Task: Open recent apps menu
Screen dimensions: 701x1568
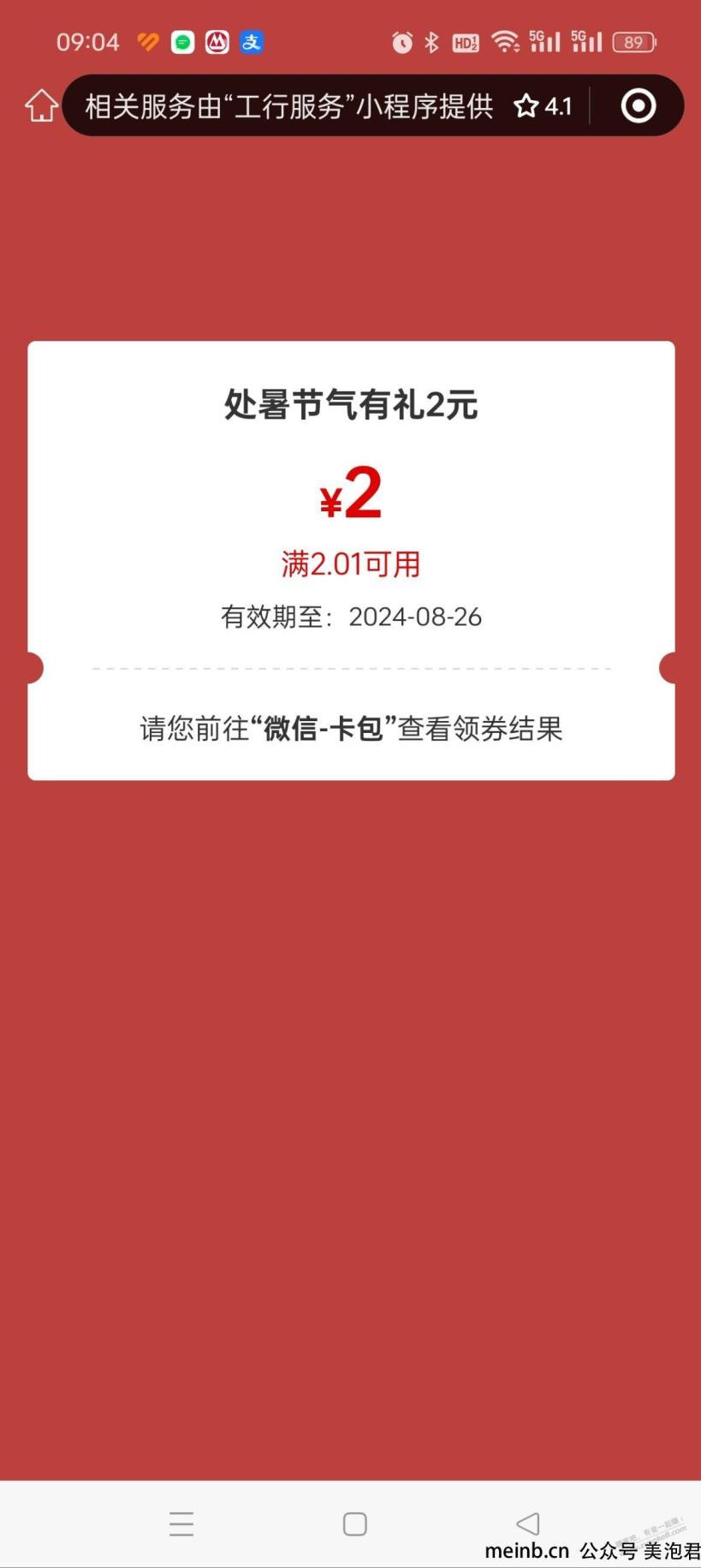Action: (x=181, y=1523)
